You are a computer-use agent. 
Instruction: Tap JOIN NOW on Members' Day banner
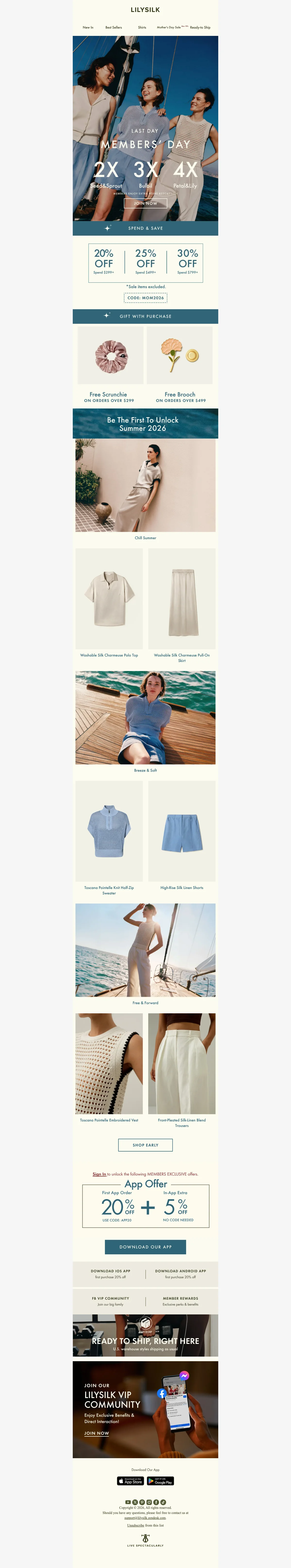(x=145, y=203)
